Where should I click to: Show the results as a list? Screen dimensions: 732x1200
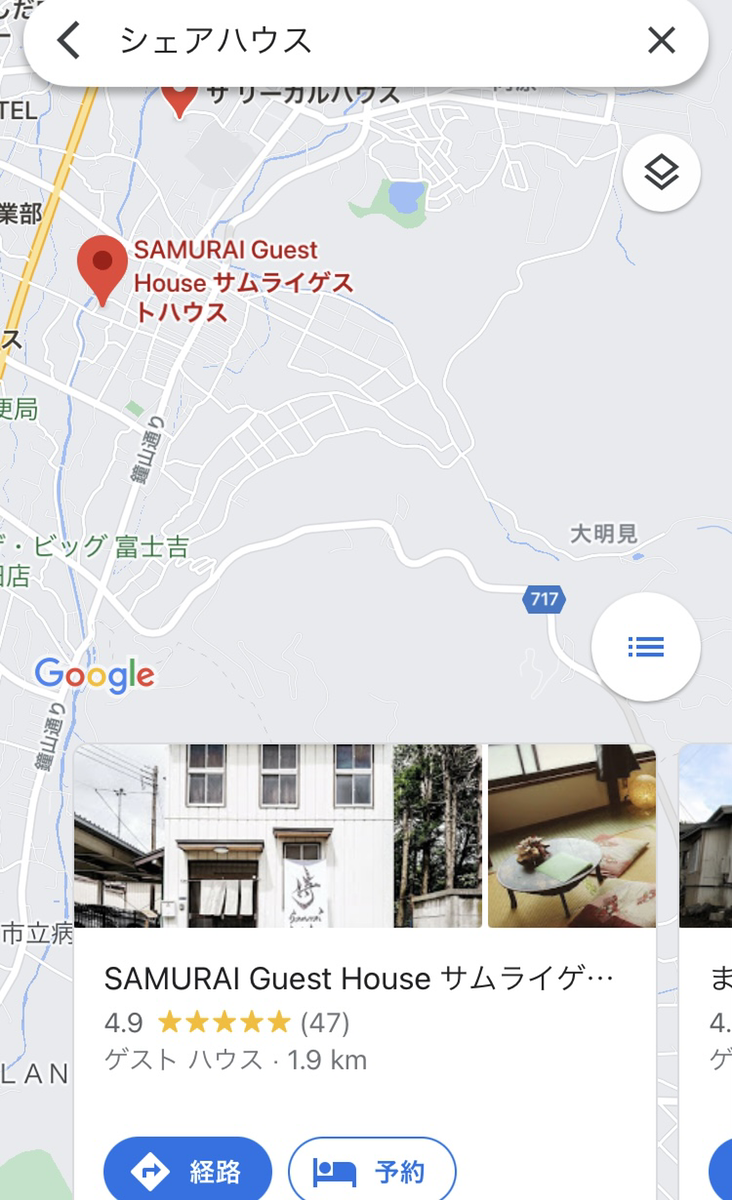click(x=646, y=647)
